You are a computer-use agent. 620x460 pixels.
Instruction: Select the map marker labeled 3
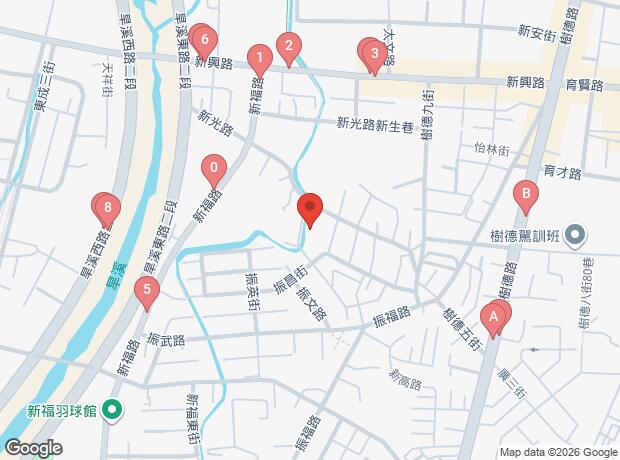373,53
